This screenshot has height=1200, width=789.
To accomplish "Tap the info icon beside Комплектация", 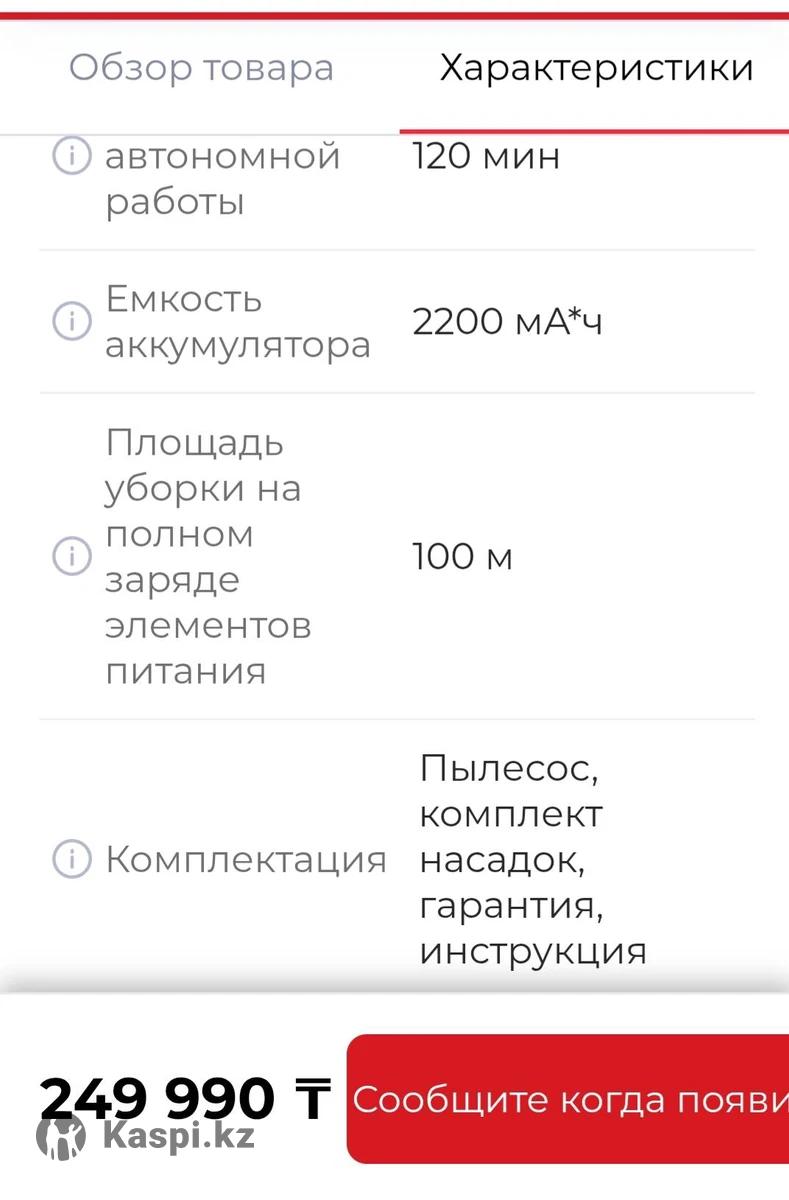I will point(72,859).
